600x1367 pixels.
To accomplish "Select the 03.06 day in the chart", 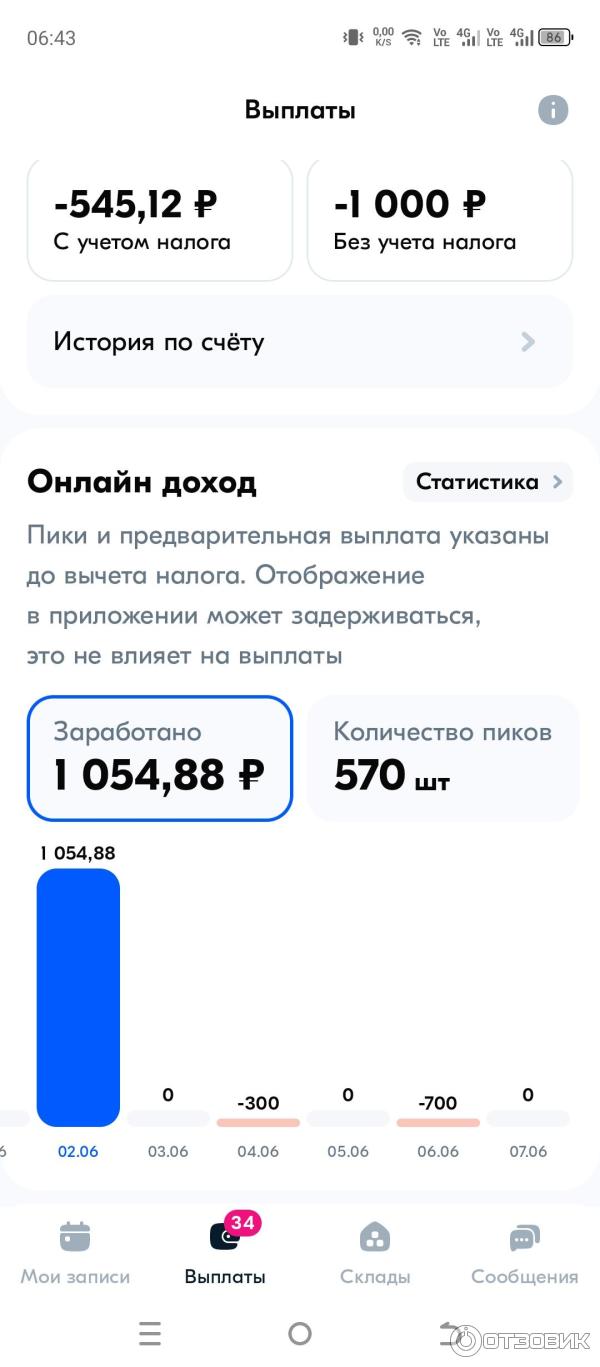I will click(x=168, y=1118).
